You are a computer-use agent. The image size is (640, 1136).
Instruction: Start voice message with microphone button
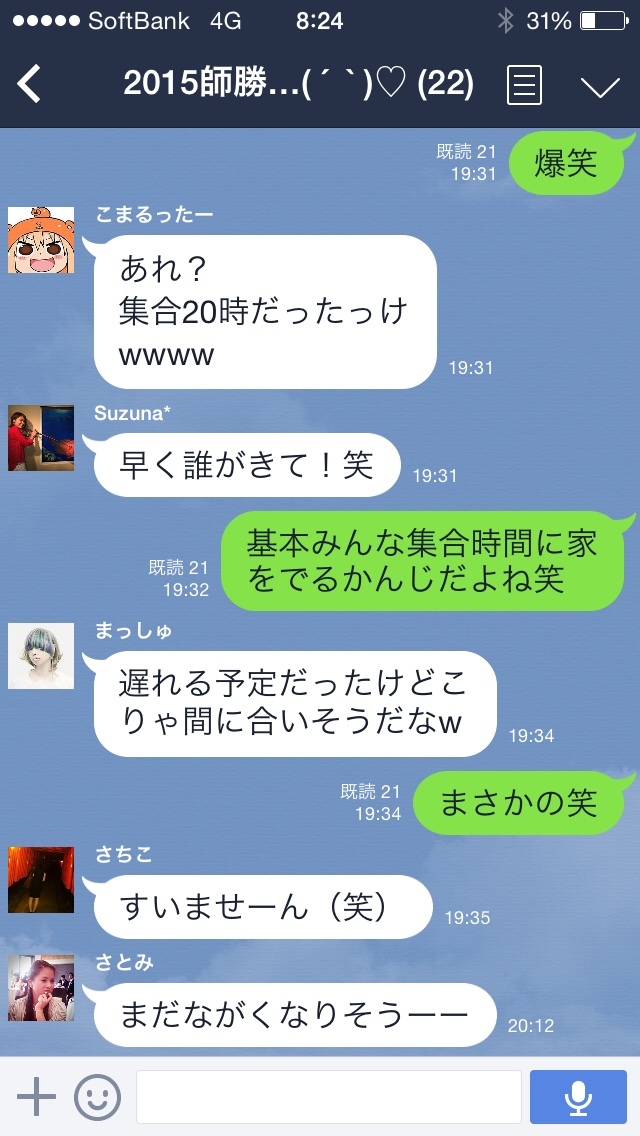click(x=577, y=1097)
